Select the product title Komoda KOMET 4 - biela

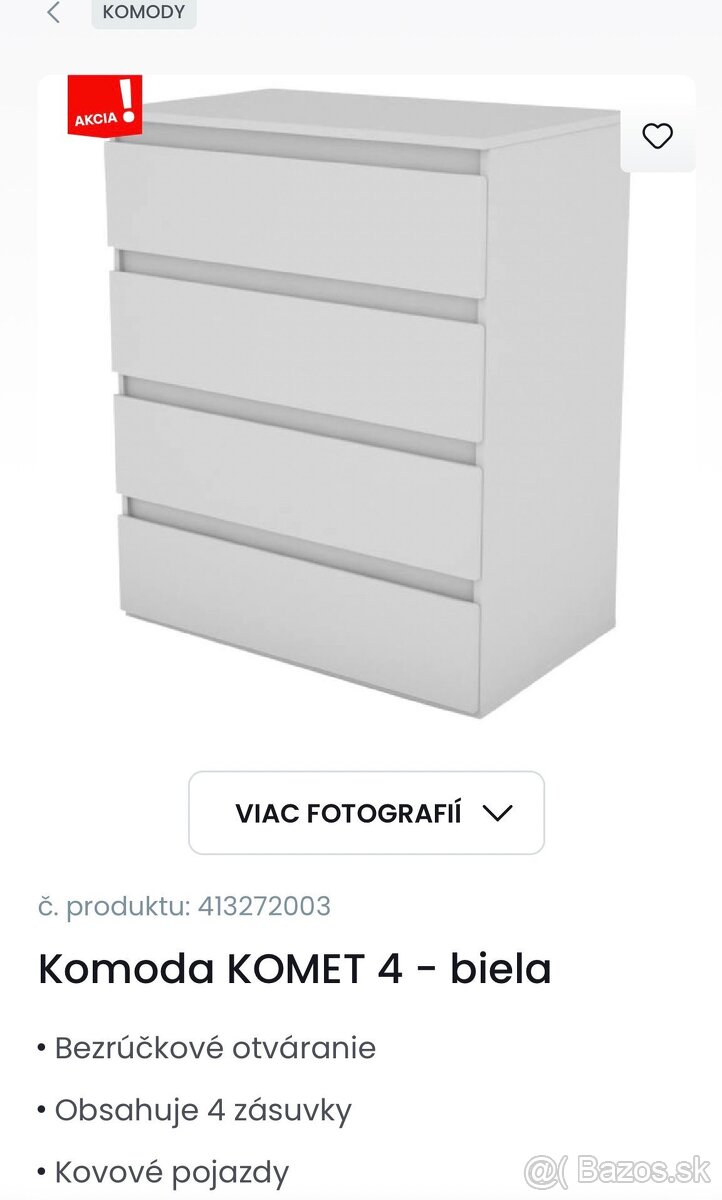[293, 967]
